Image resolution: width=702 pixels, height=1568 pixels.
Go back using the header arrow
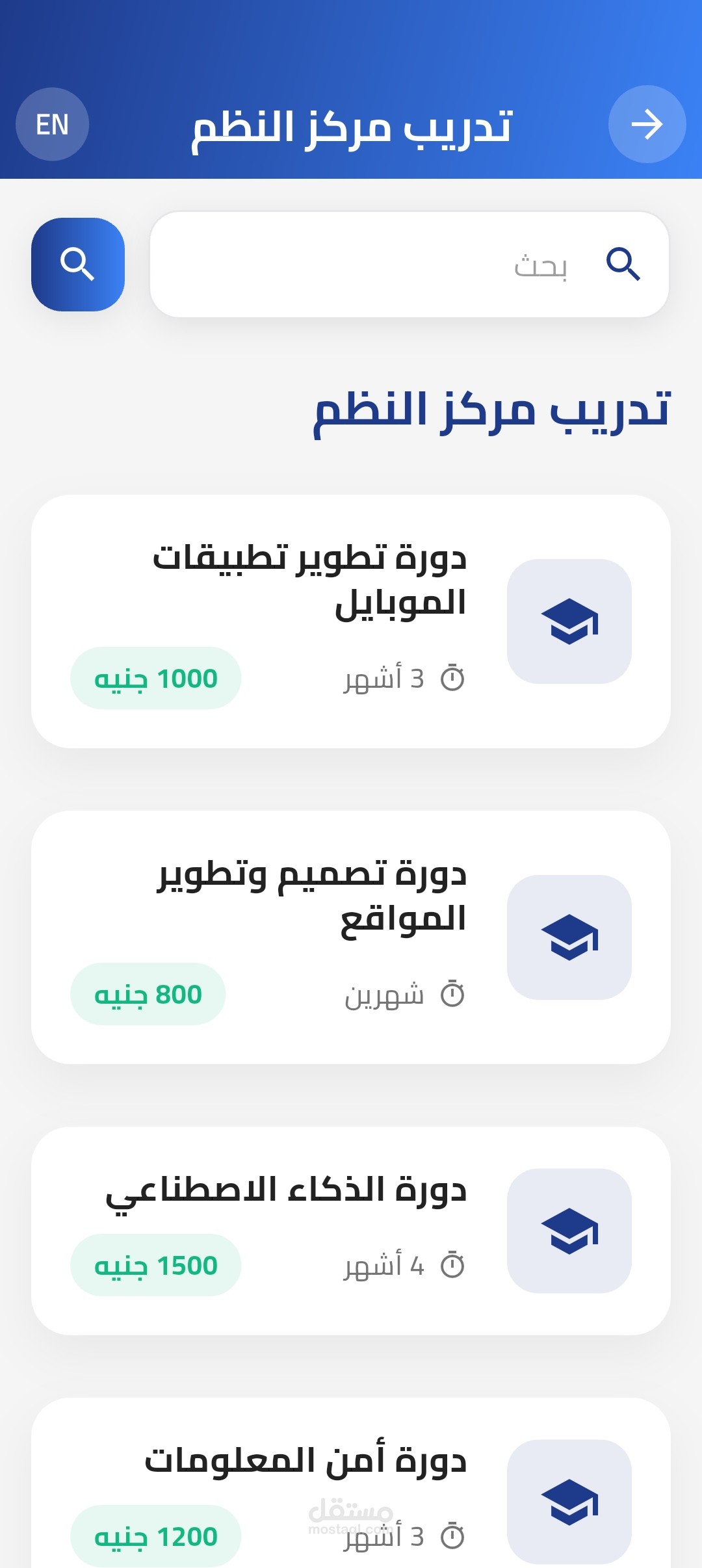pos(647,124)
